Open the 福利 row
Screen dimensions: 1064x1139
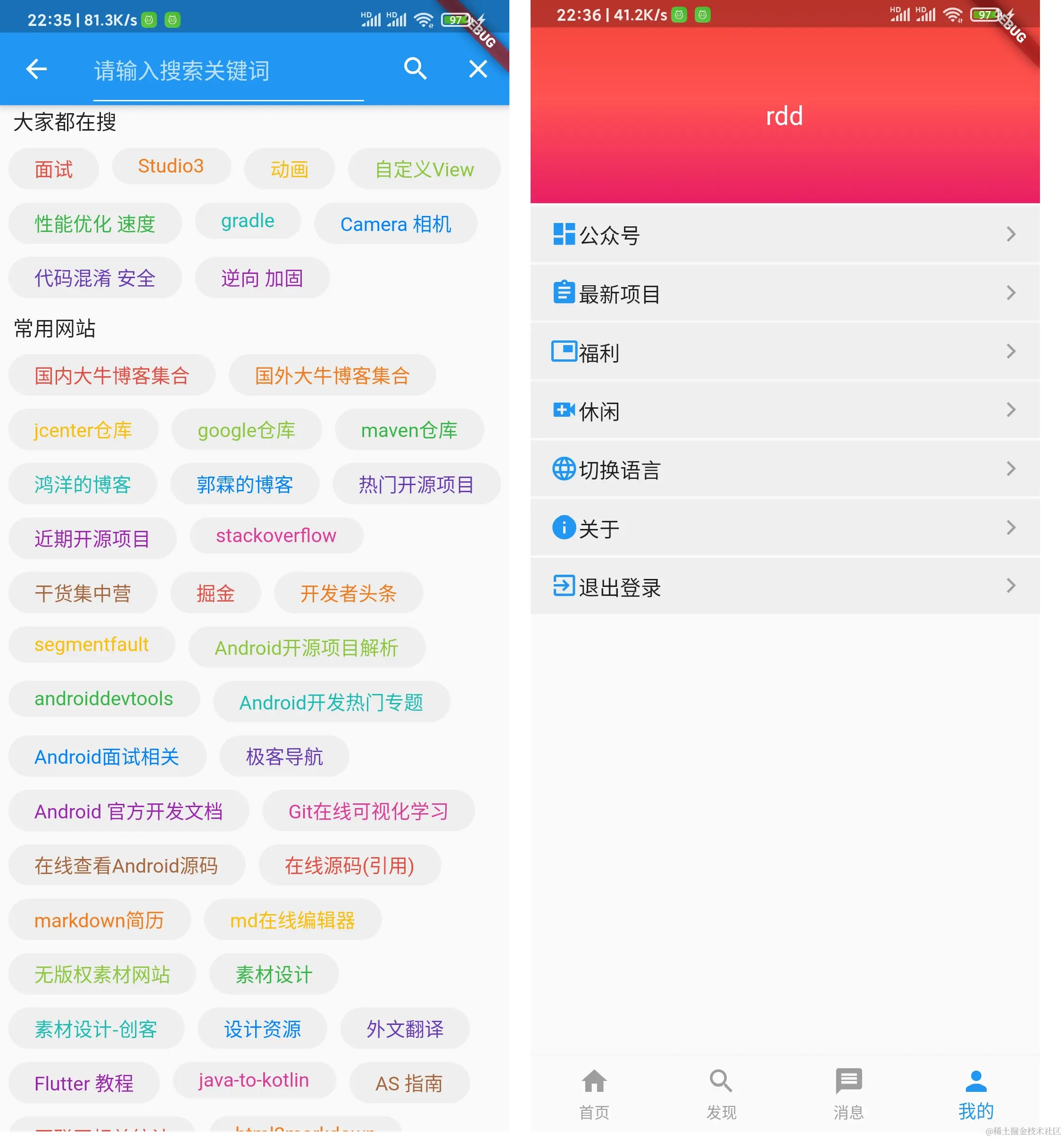(785, 352)
